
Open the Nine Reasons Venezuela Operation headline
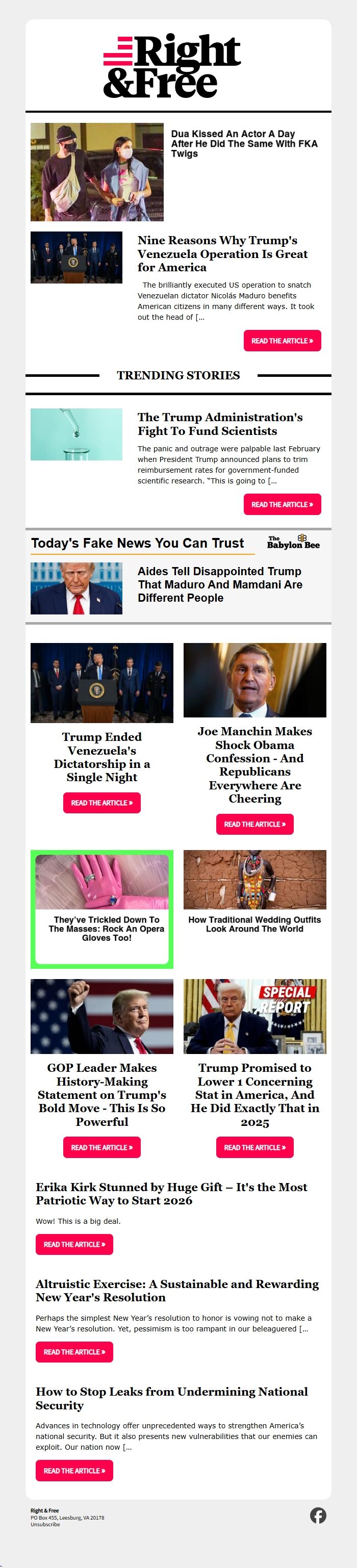pos(222,253)
